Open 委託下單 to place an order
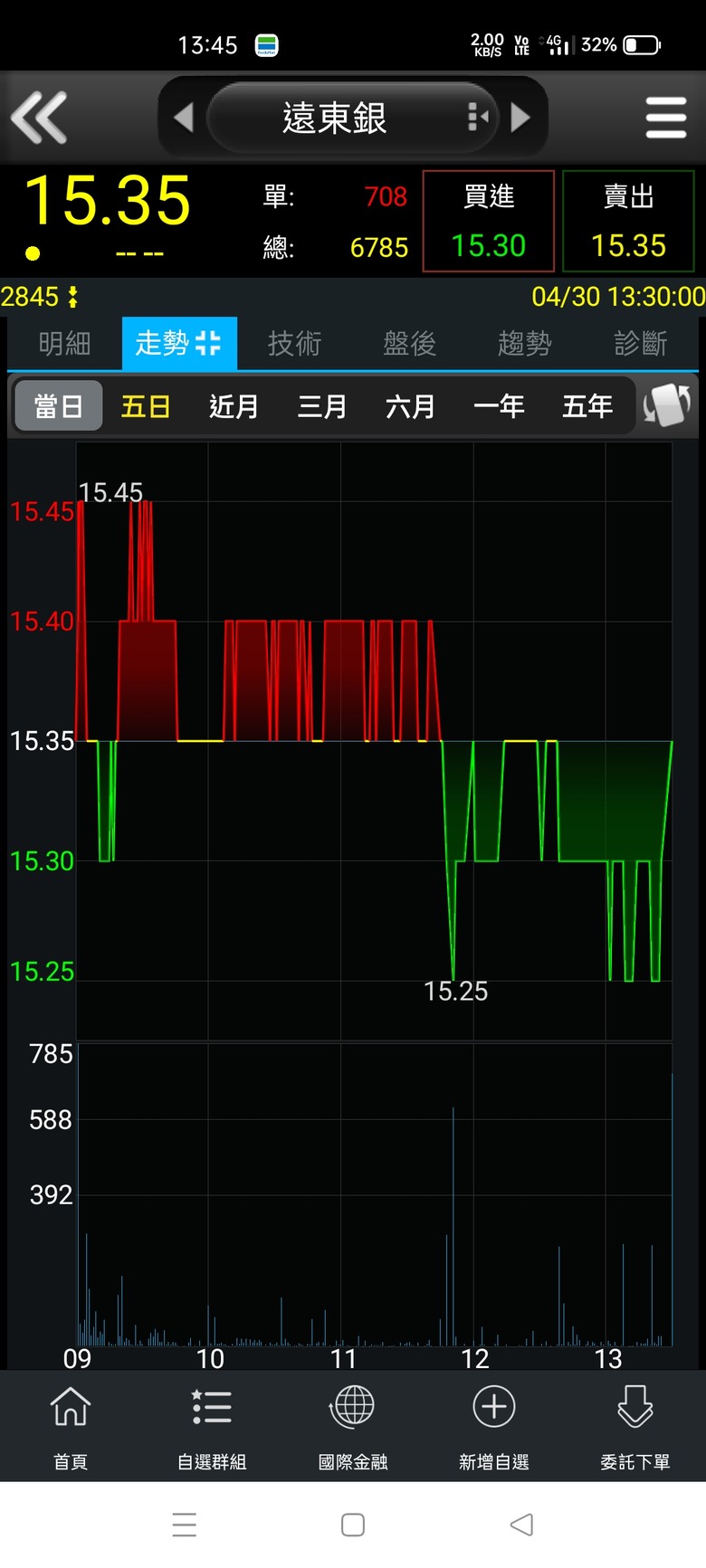 pos(635,1427)
